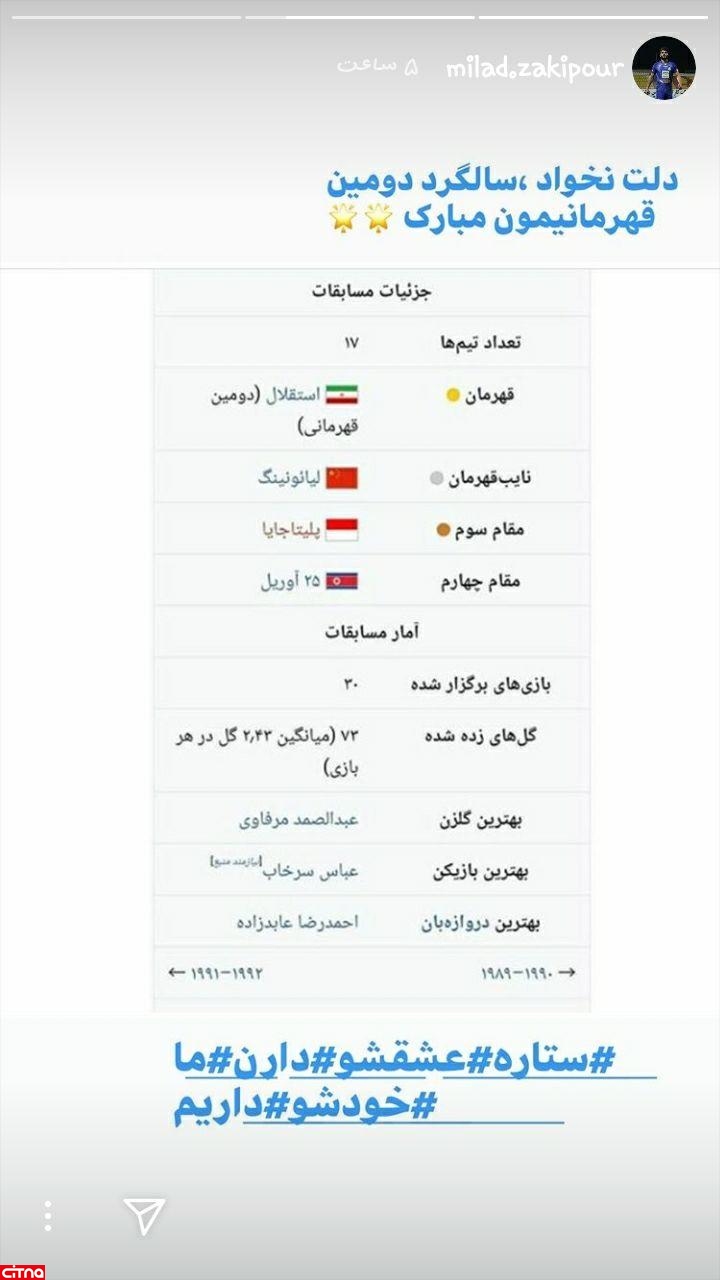Open milad.zakipour's profile picture
Screen dimensions: 720x1280
664,68
